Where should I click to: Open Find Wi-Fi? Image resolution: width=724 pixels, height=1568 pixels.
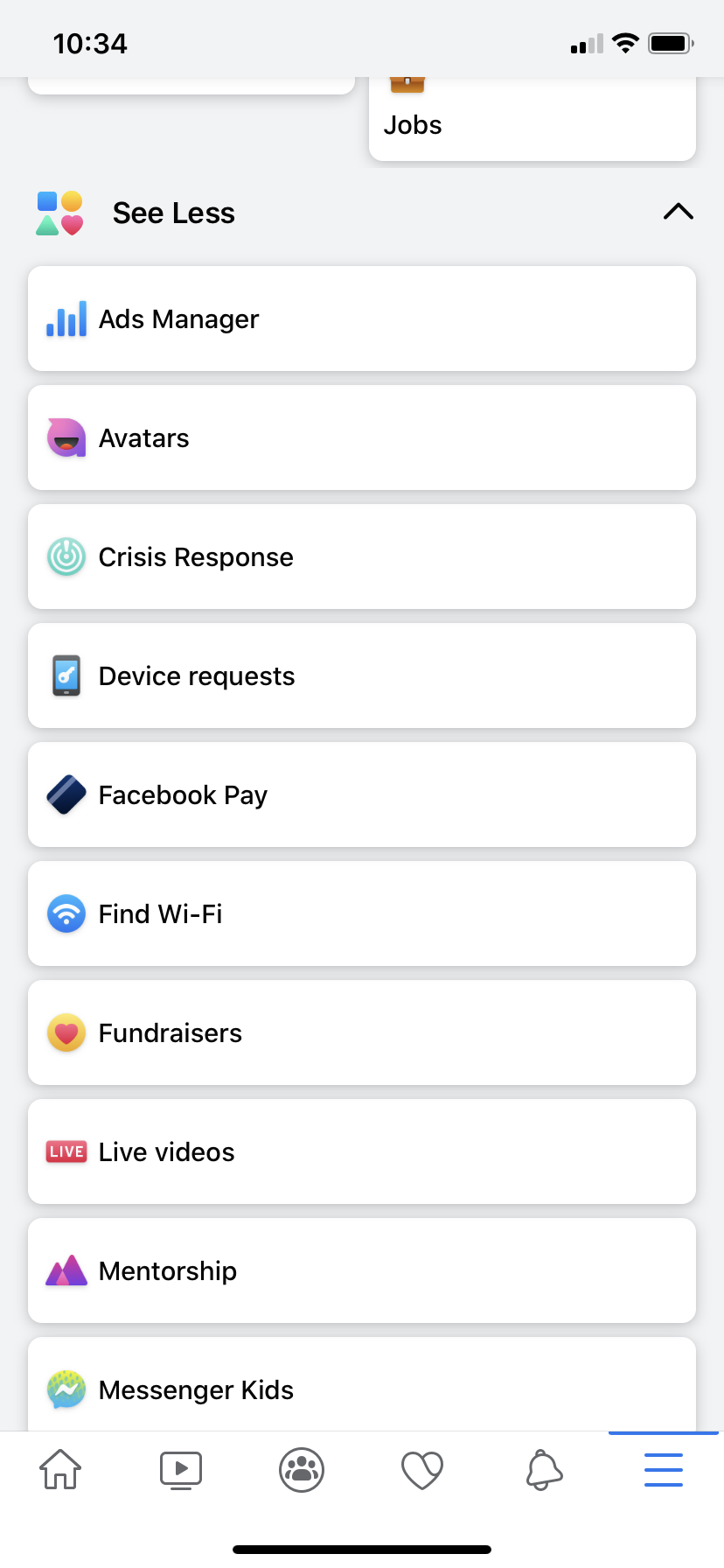[x=362, y=914]
